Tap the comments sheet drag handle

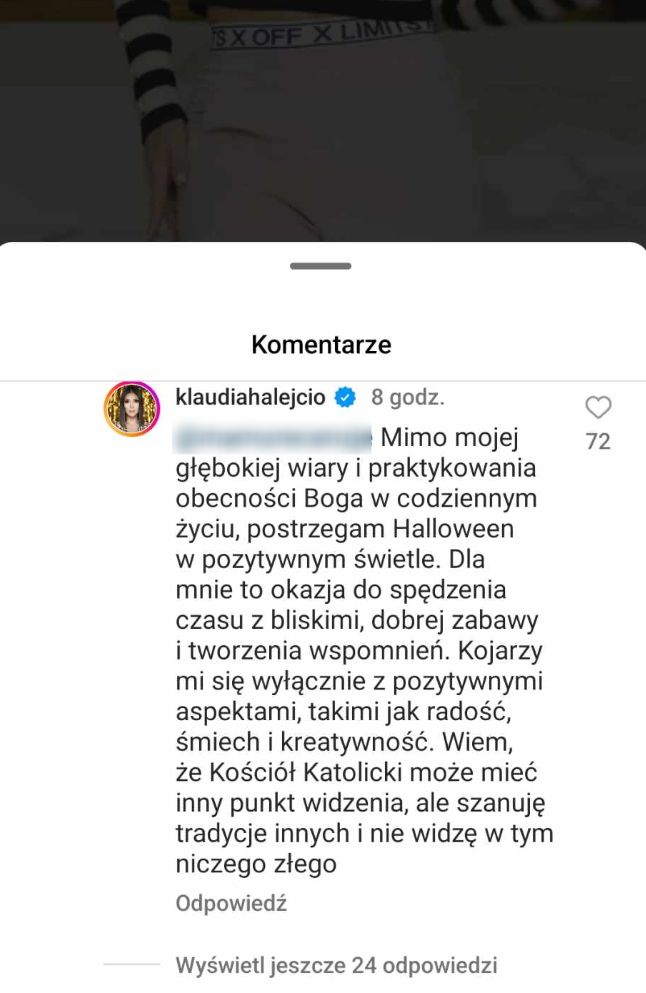click(321, 266)
